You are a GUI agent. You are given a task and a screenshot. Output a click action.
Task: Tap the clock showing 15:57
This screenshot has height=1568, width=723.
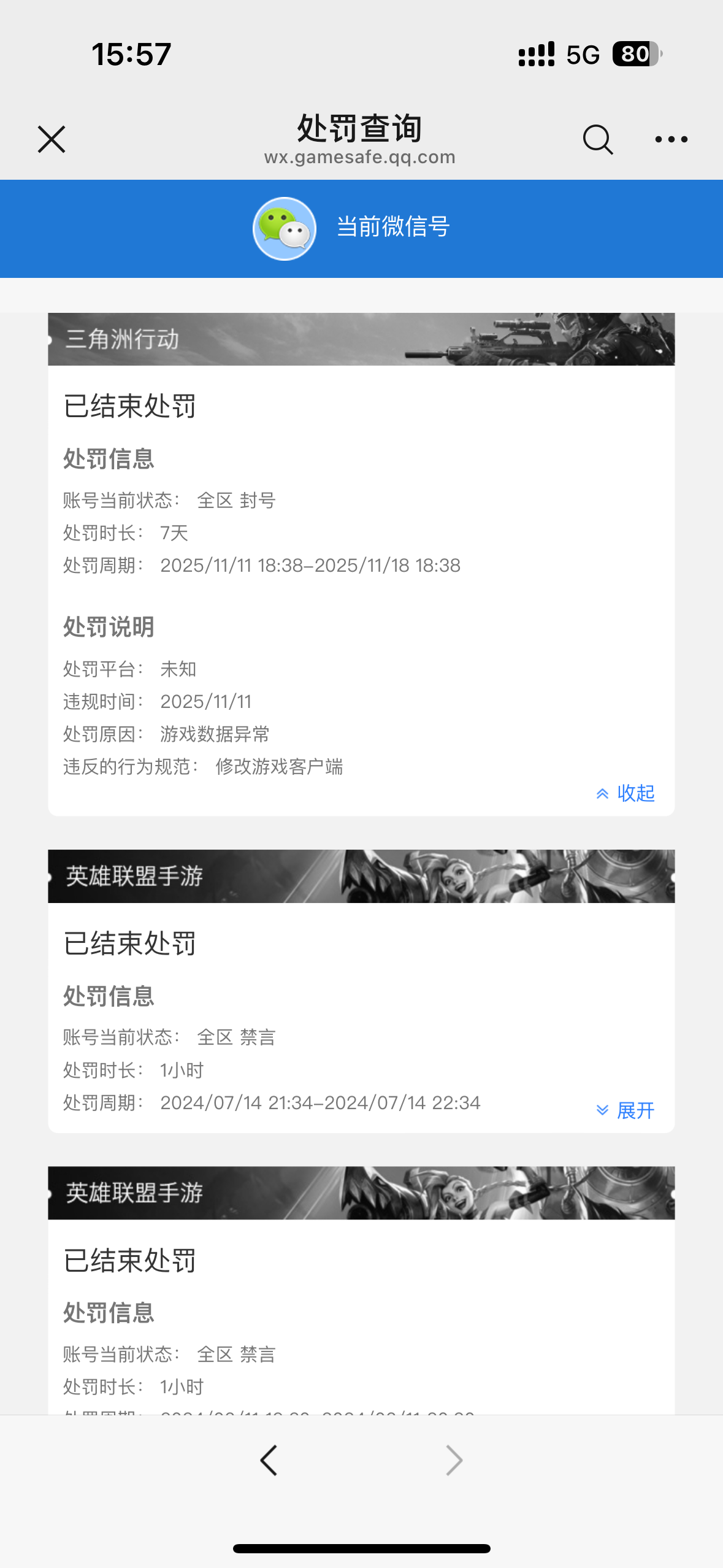pos(130,54)
